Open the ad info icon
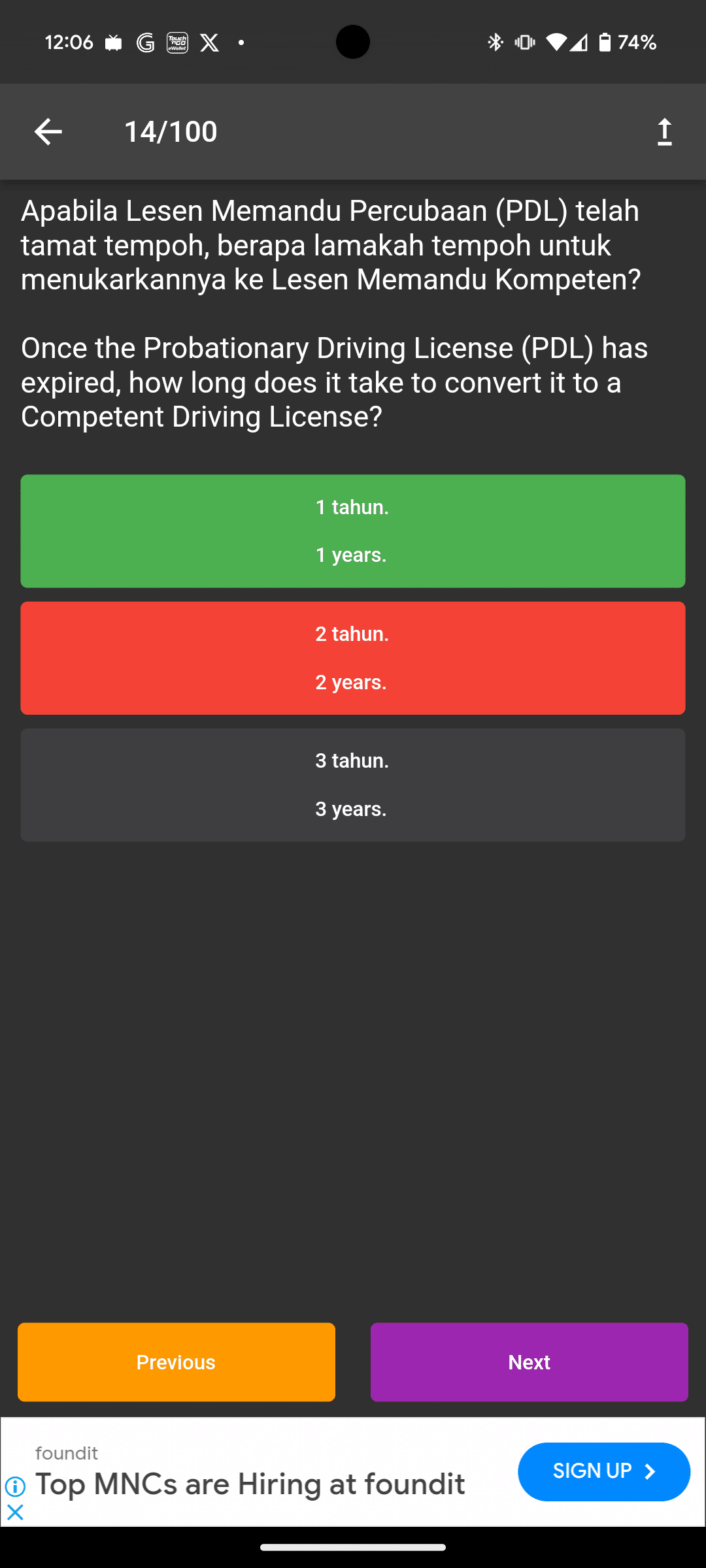 15,1487
